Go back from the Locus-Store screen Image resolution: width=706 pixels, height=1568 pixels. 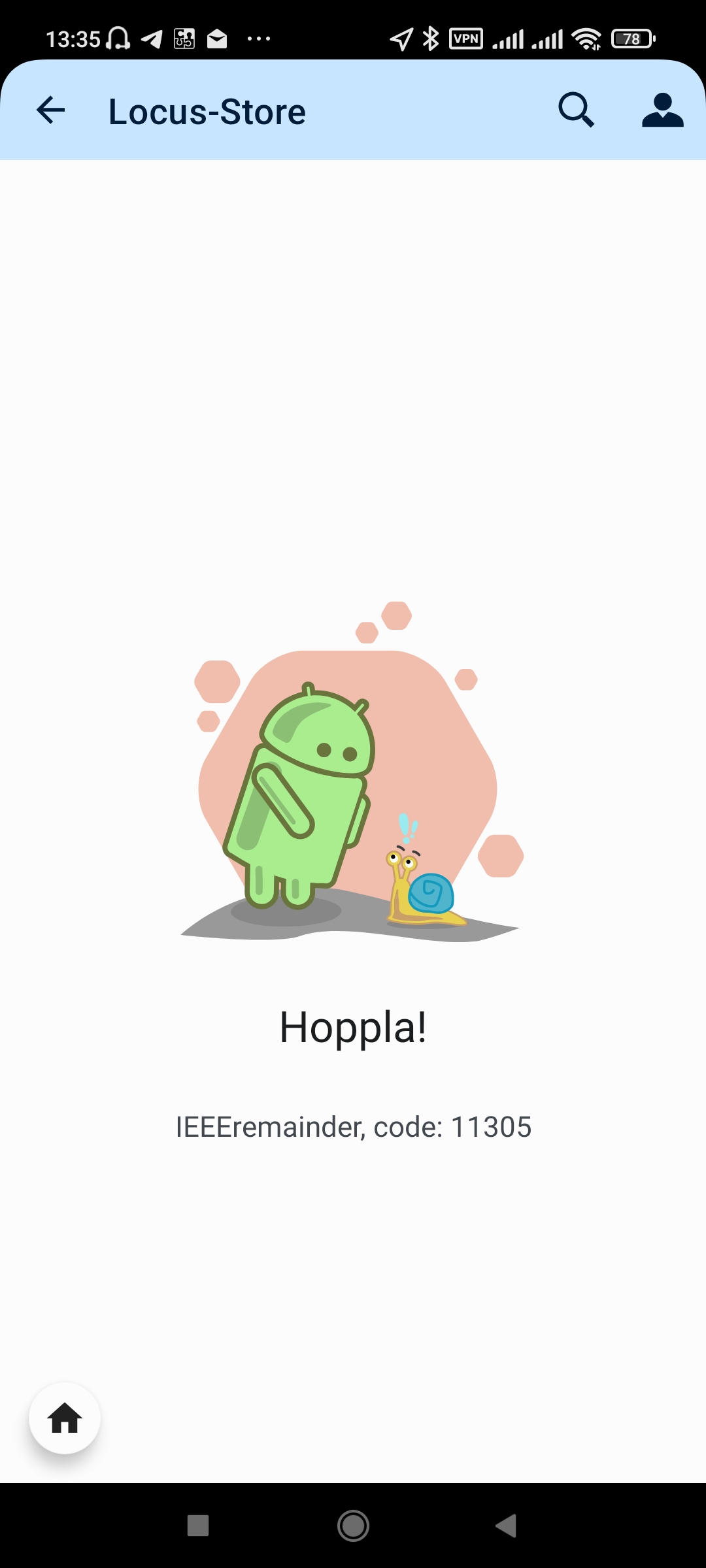point(51,110)
